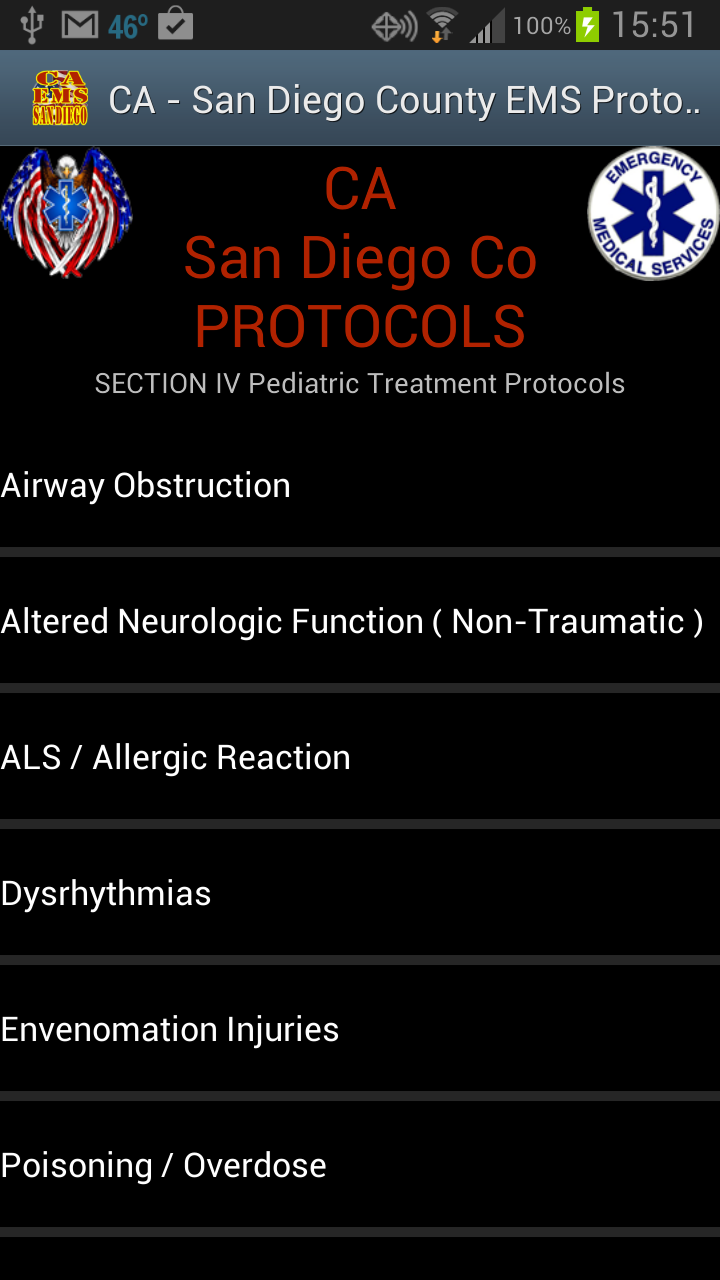Open Altered Neurologic Function (Non-Traumatic)
This screenshot has height=1280, width=720.
pyautogui.click(x=352, y=622)
